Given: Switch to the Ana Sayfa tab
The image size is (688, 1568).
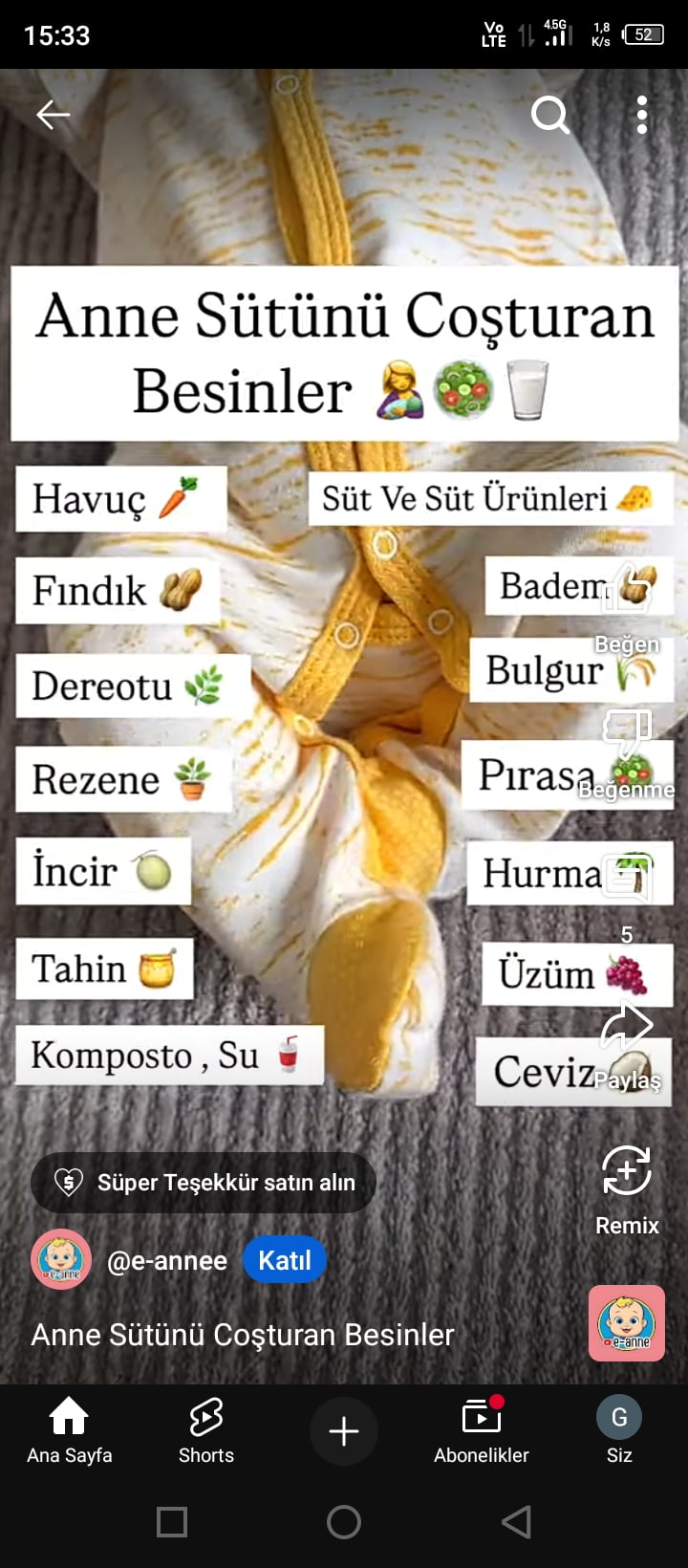Looking at the screenshot, I should coord(69,1430).
